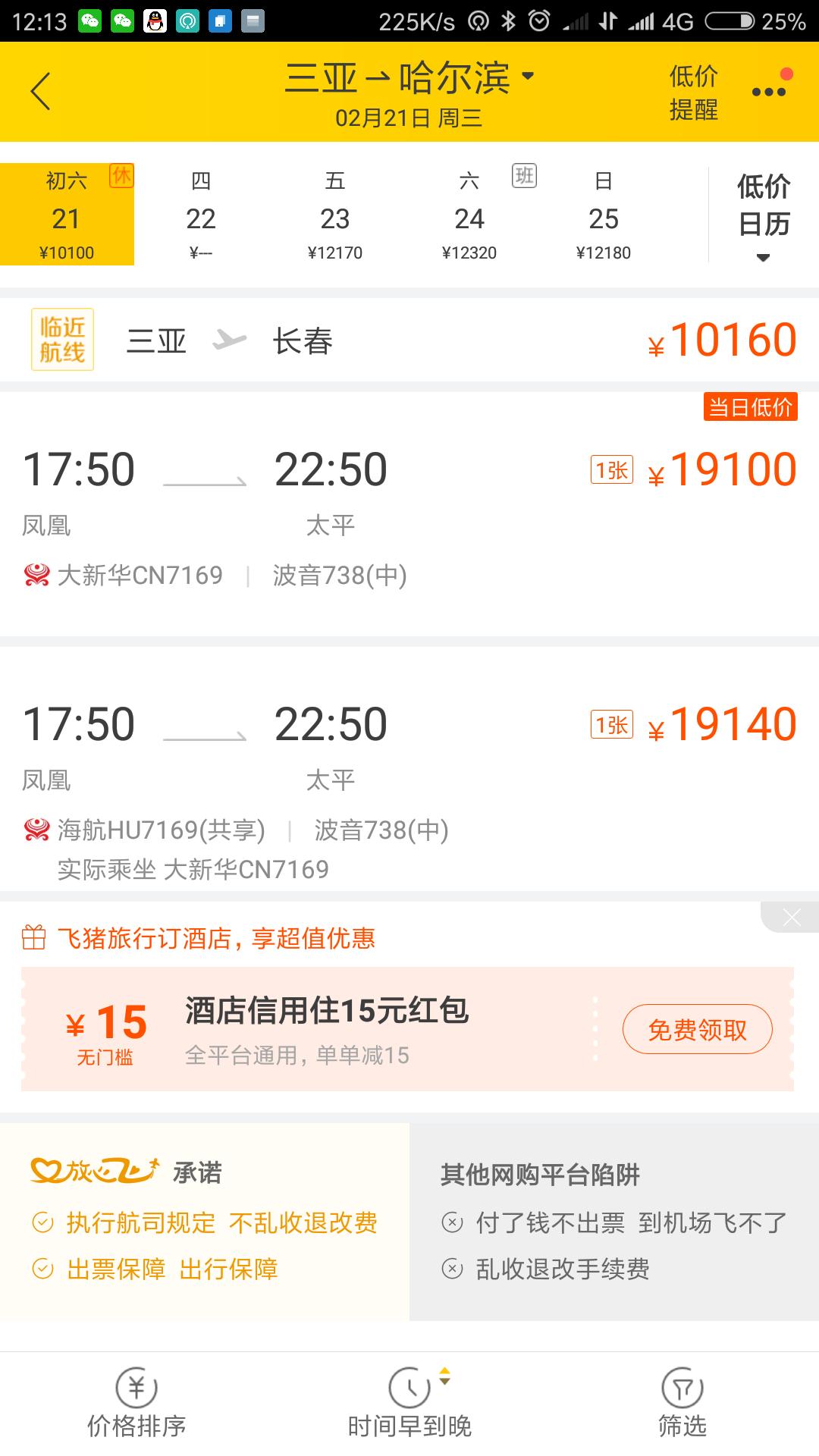Tap 低价提醒 price alert
Viewport: 819px width, 1456px height.
pyautogui.click(x=693, y=93)
